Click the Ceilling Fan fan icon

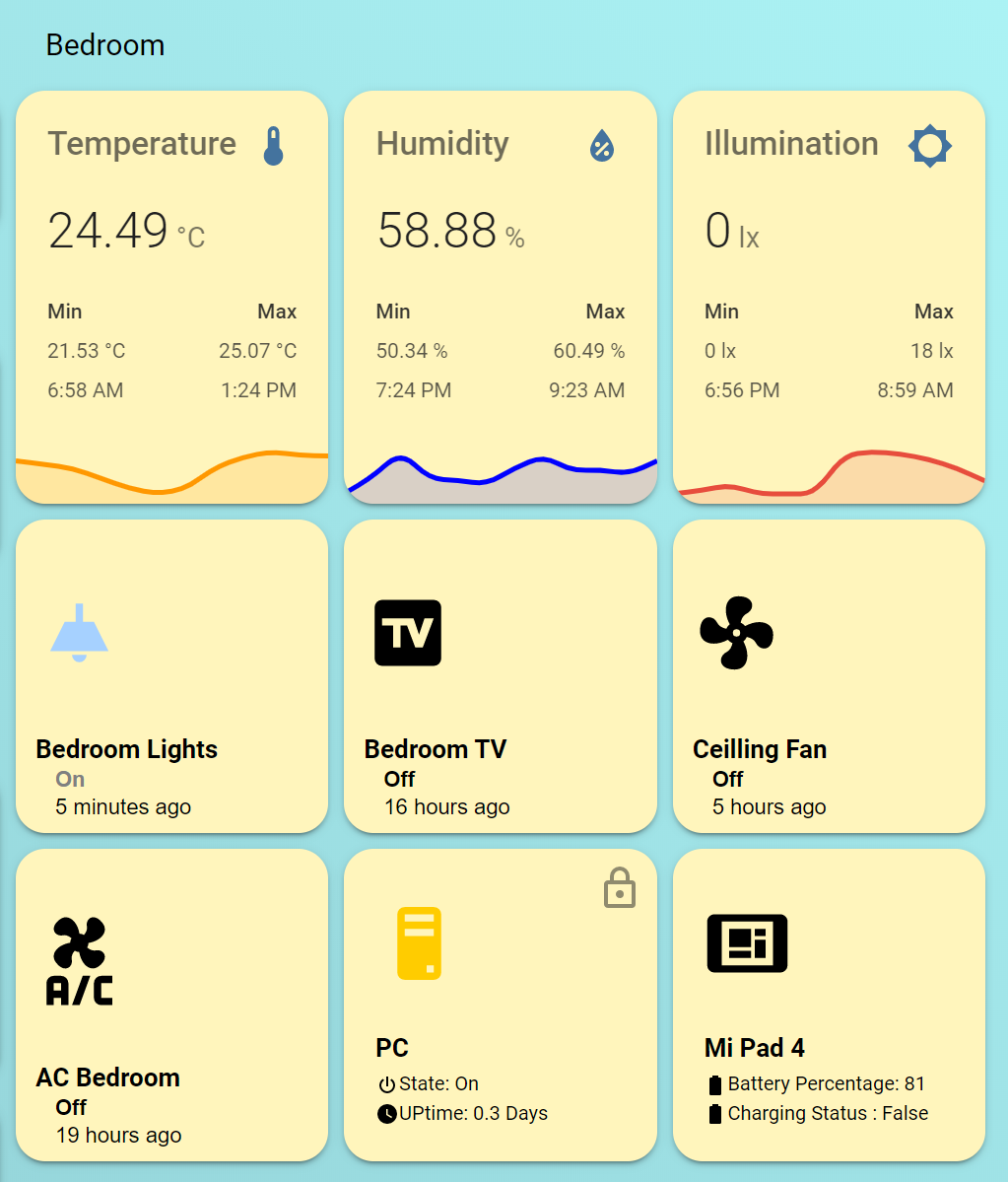tap(735, 634)
